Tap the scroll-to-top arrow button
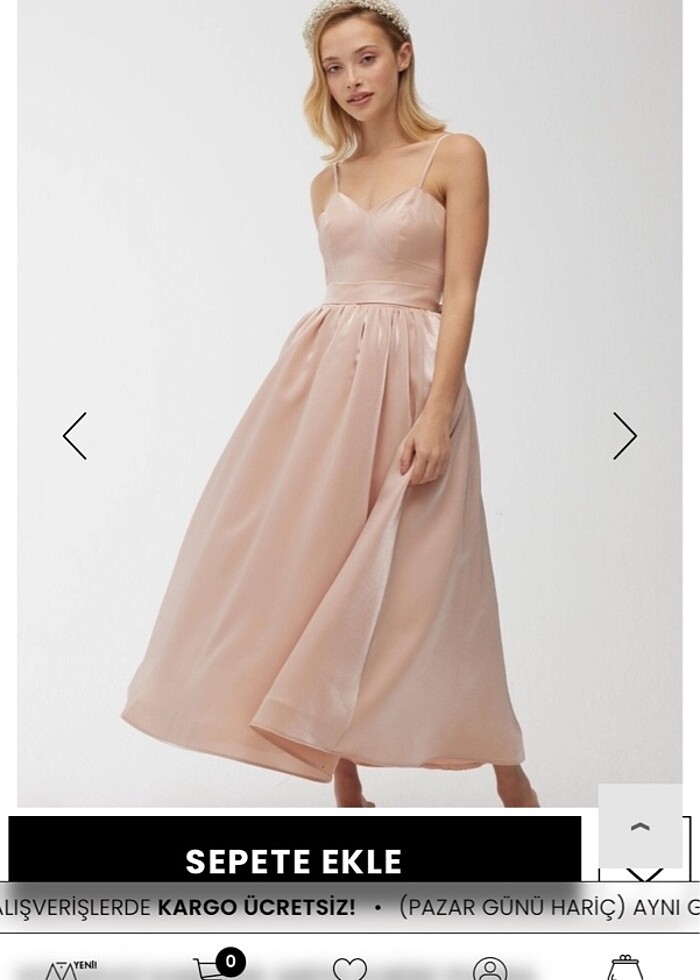Viewport: 700px width, 980px height. (x=640, y=826)
